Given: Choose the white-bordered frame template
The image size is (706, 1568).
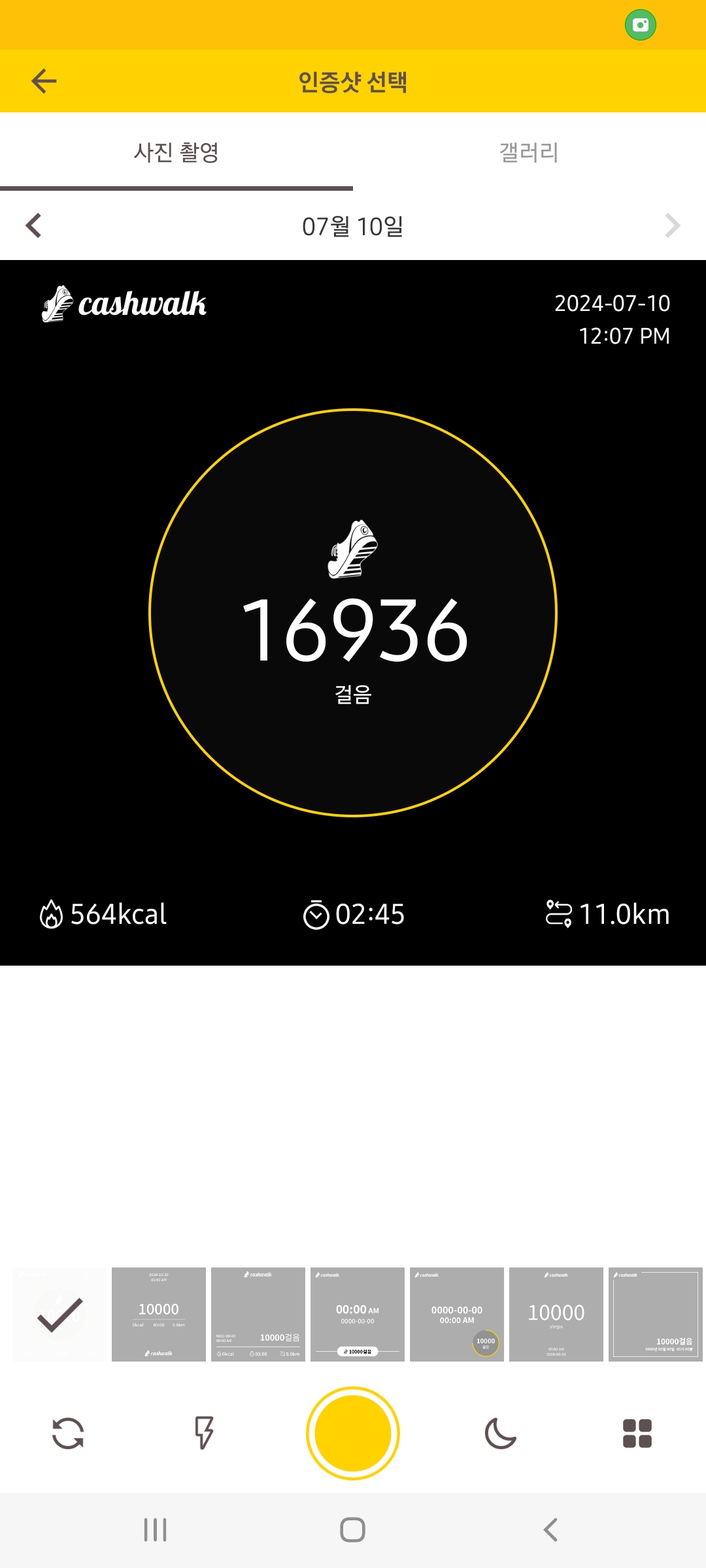Looking at the screenshot, I should point(656,1315).
